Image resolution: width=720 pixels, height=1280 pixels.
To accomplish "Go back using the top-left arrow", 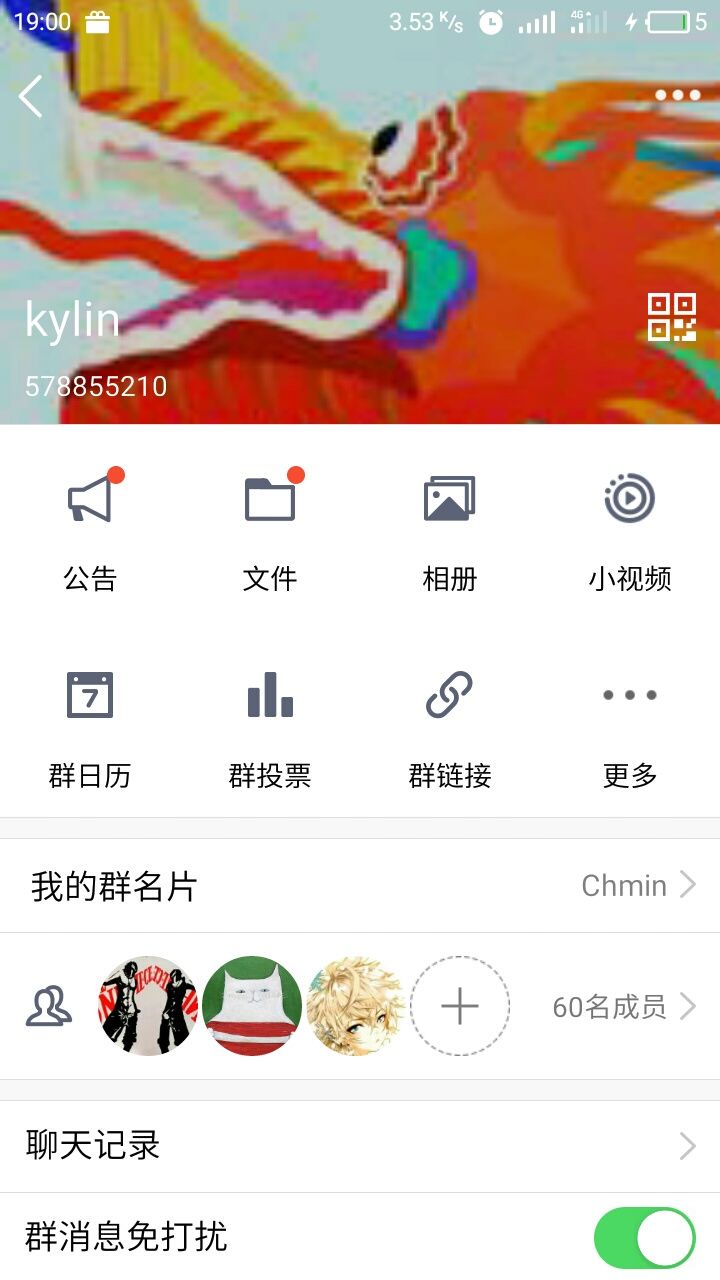I will click(x=31, y=97).
